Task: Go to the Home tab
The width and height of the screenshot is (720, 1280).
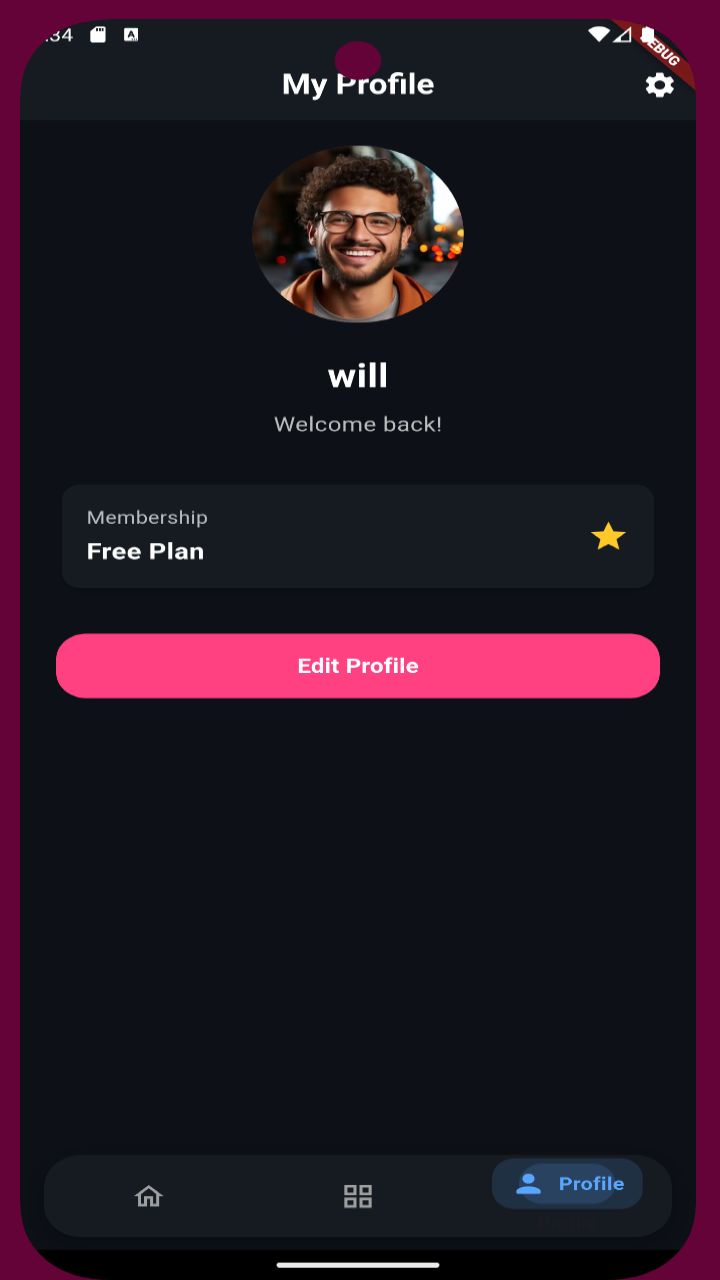Action: pyautogui.click(x=149, y=1196)
